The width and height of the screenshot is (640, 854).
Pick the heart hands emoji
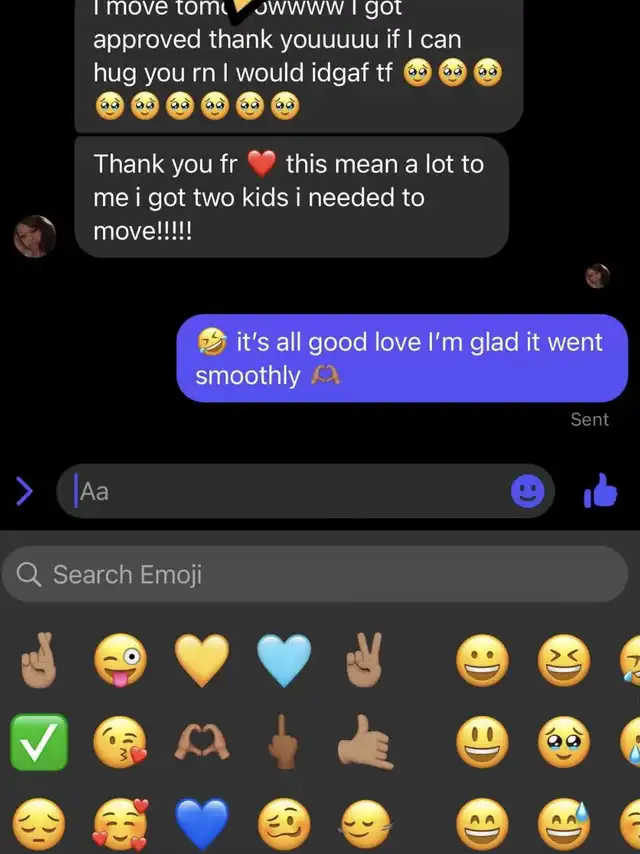point(202,743)
